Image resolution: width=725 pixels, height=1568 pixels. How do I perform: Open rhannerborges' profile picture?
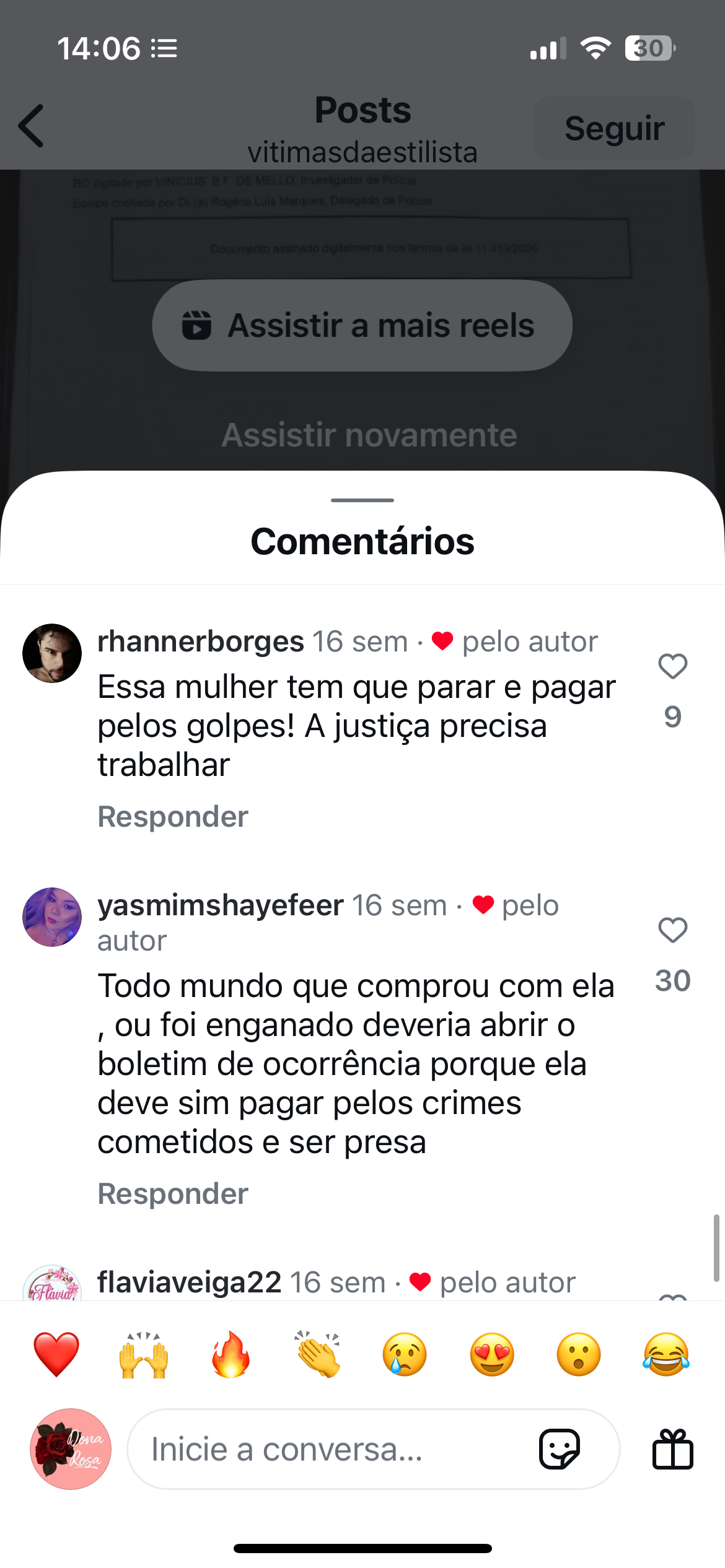tap(52, 653)
